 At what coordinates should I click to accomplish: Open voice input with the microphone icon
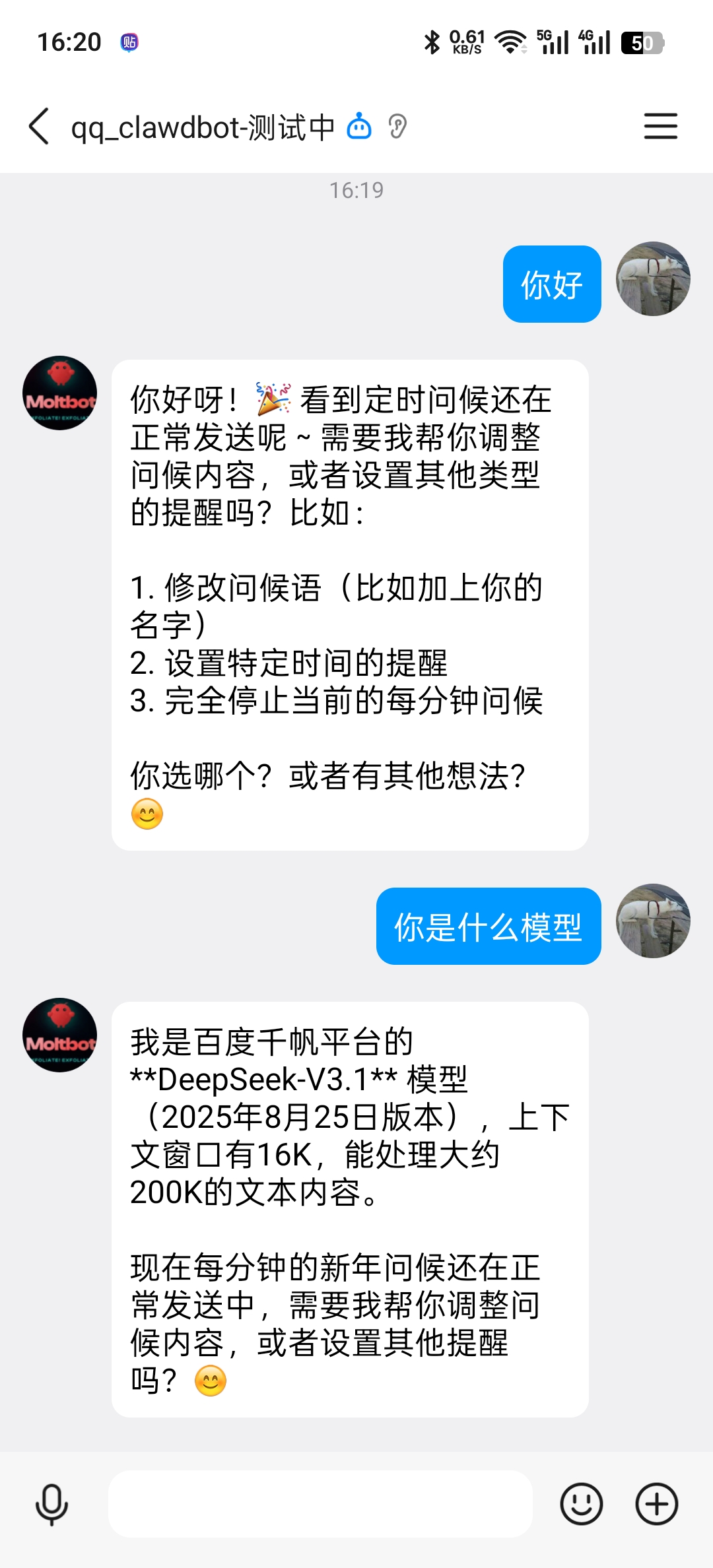click(53, 1505)
